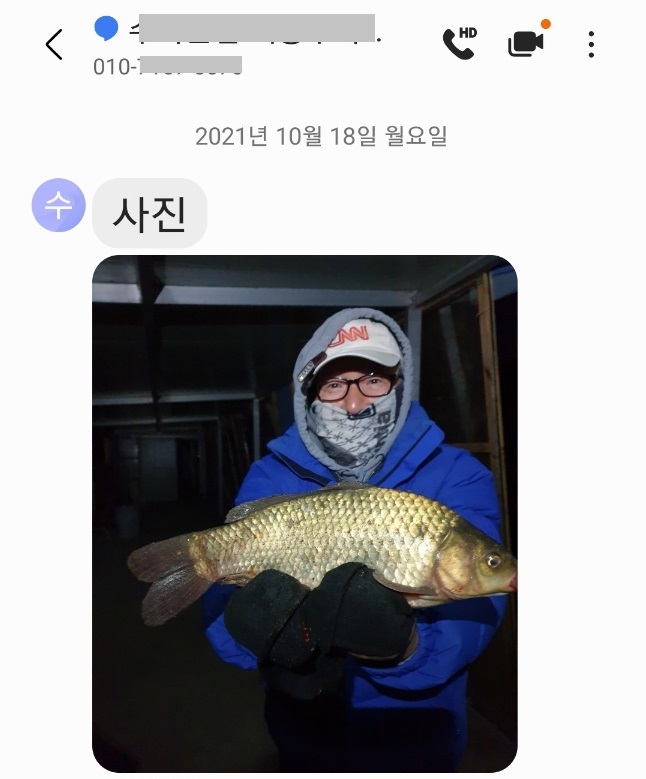This screenshot has height=779, width=646.
Task: Open contact details from the header name
Action: pyautogui.click(x=250, y=30)
